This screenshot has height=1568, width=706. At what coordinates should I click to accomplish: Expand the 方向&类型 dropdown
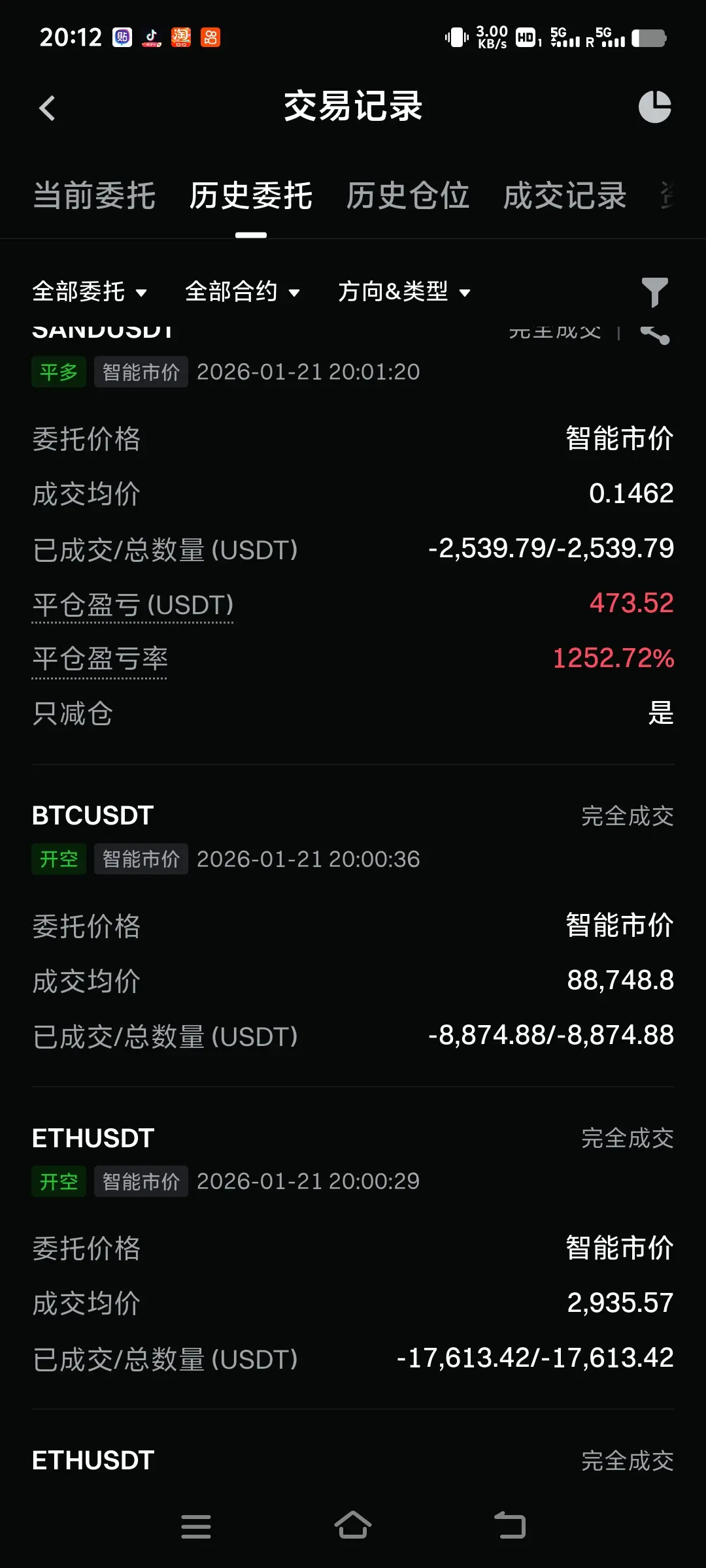click(404, 291)
